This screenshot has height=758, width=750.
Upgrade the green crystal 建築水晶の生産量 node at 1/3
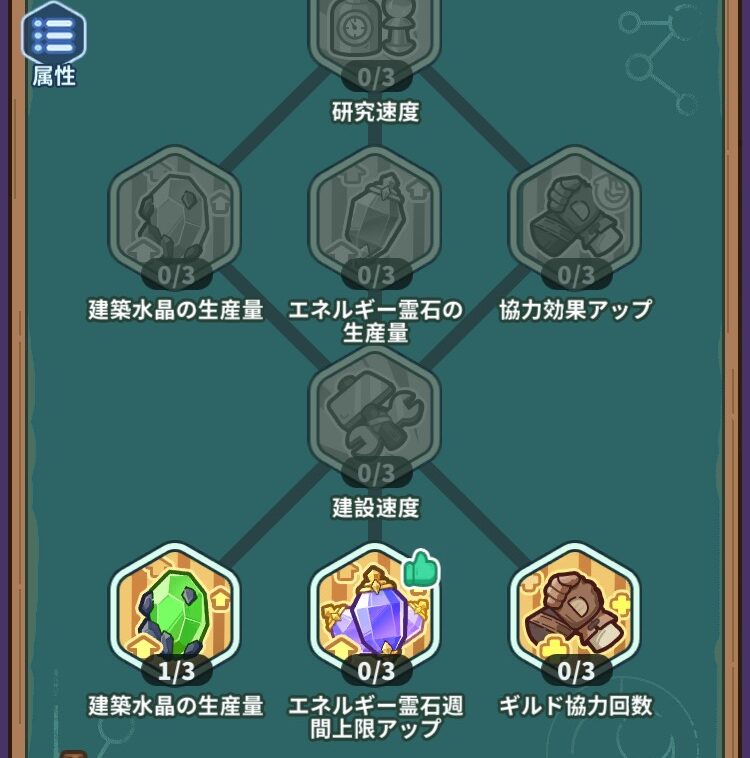(x=175, y=612)
